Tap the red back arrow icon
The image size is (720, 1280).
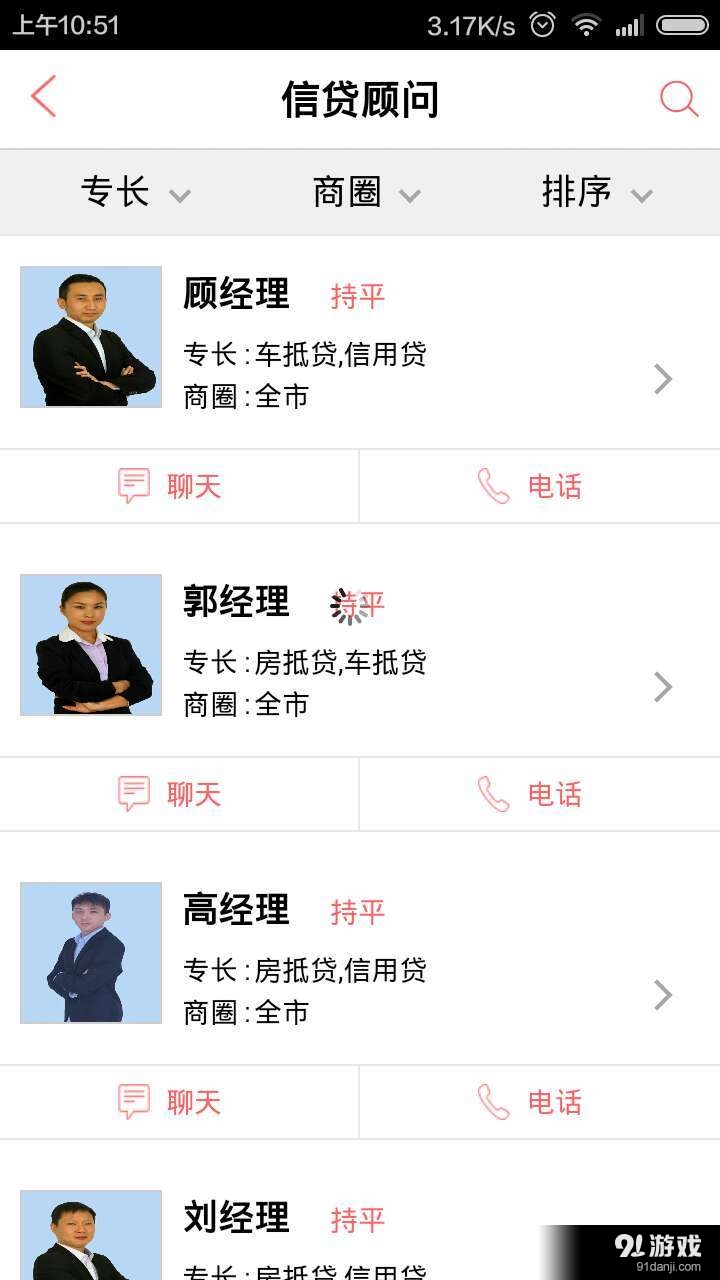[x=42, y=97]
